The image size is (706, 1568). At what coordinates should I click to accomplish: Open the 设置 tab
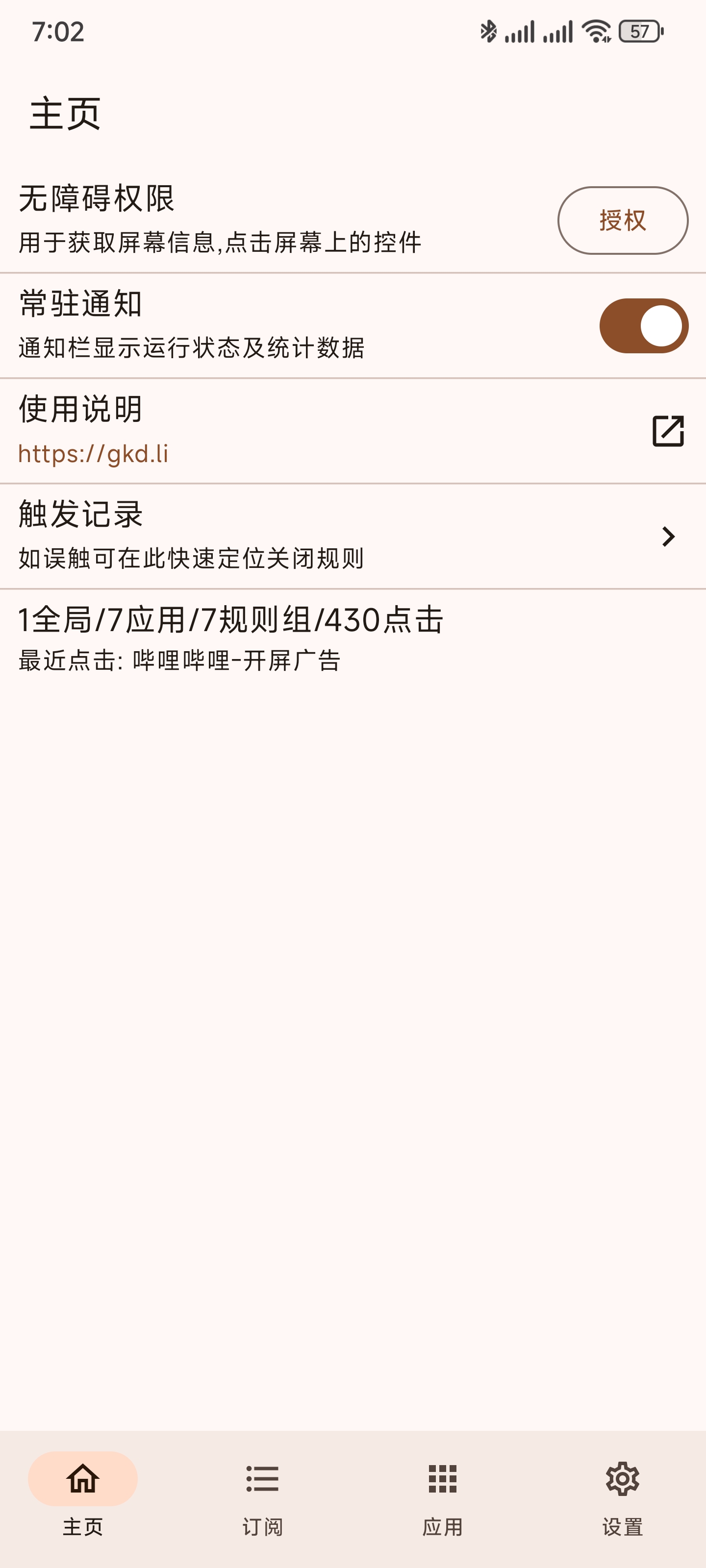coord(622,1494)
